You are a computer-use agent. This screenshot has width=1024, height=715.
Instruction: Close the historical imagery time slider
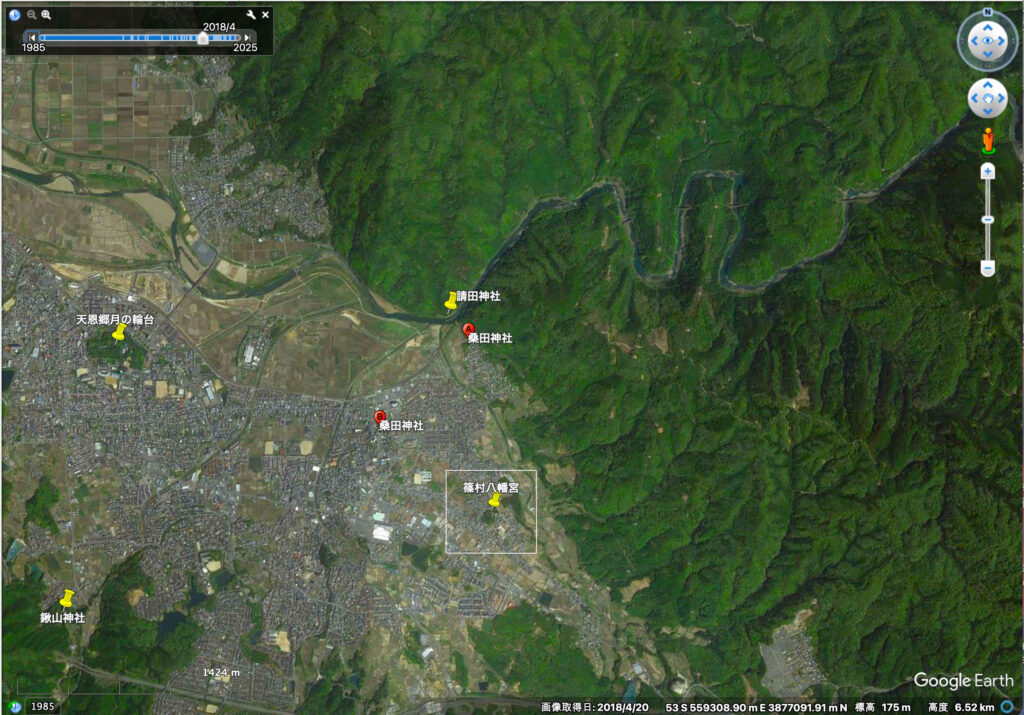pos(265,15)
